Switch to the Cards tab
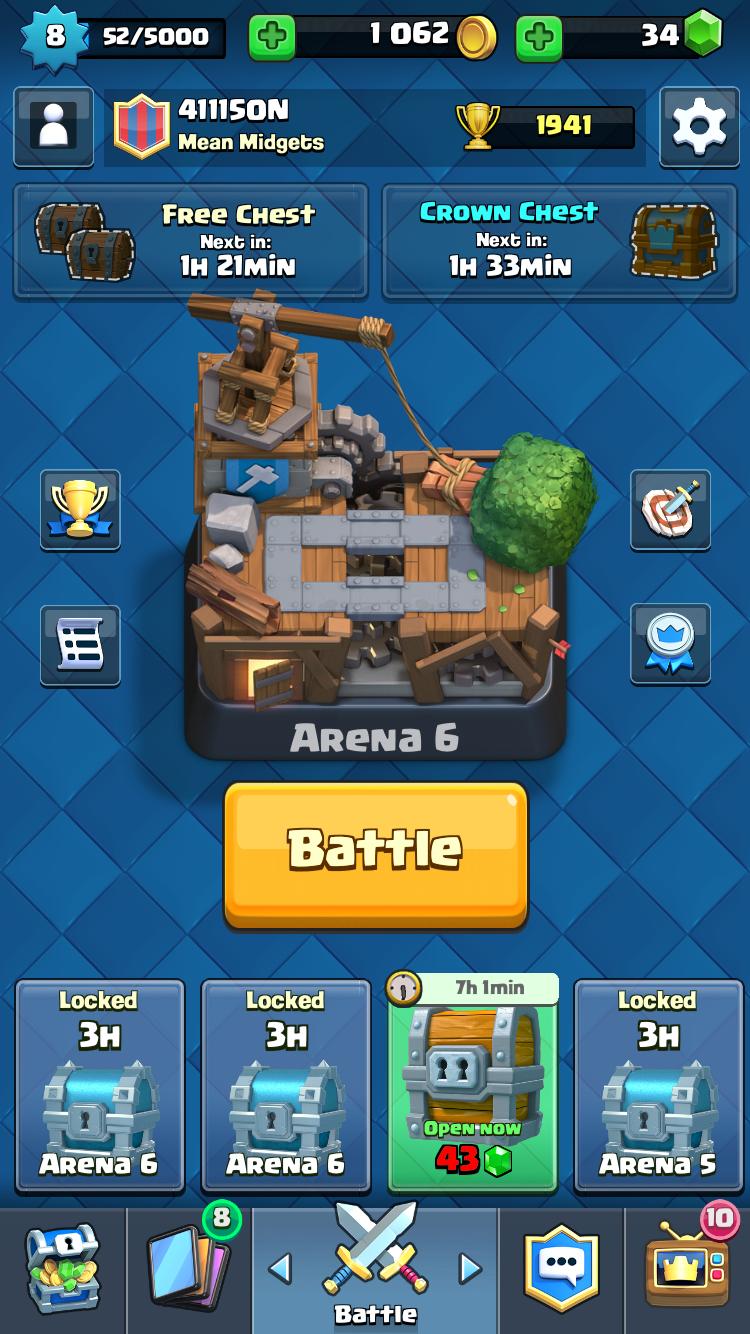The width and height of the screenshot is (750, 1334). (x=186, y=1270)
